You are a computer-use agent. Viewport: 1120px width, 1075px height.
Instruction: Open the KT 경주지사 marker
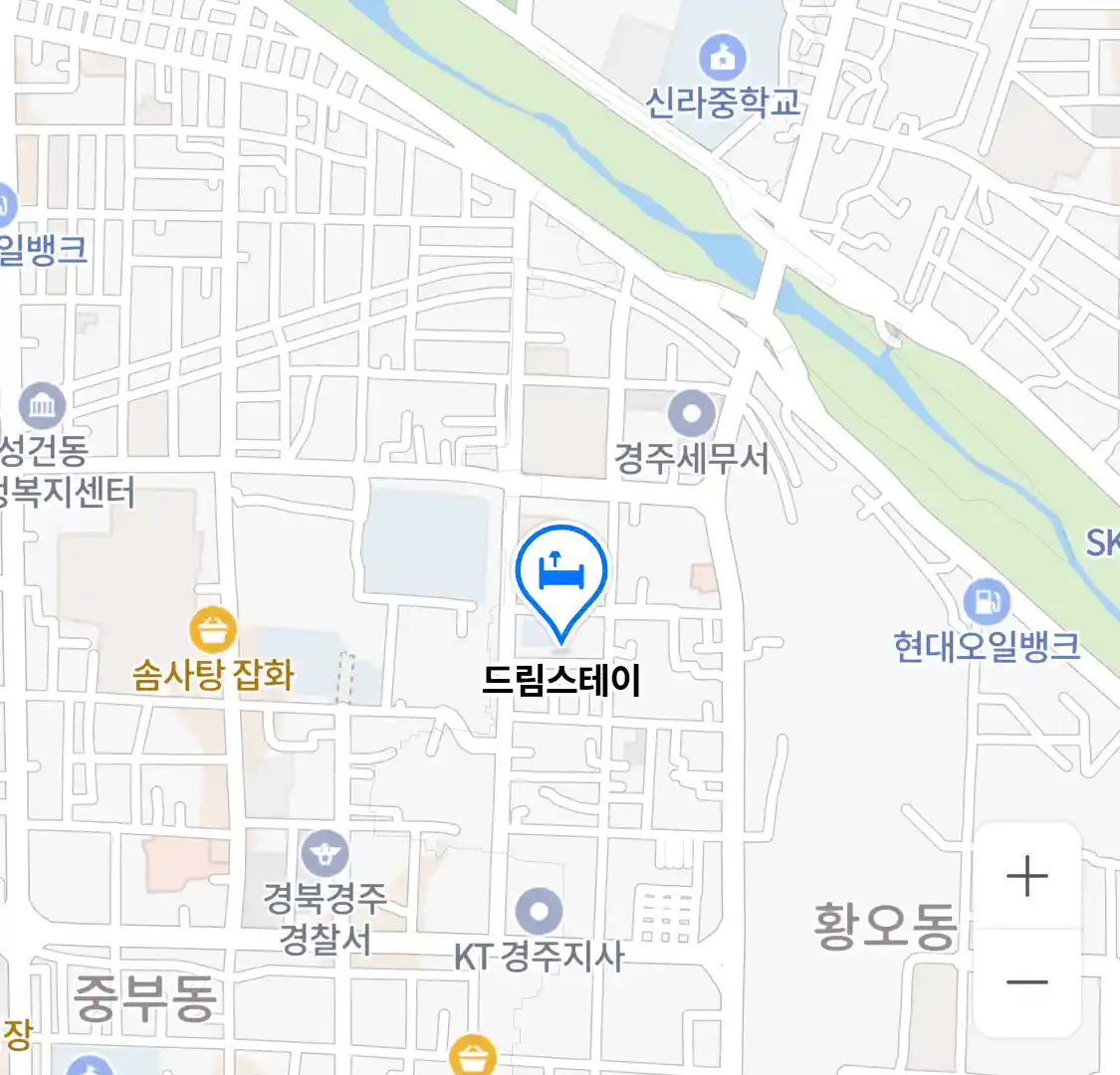pyautogui.click(x=539, y=912)
